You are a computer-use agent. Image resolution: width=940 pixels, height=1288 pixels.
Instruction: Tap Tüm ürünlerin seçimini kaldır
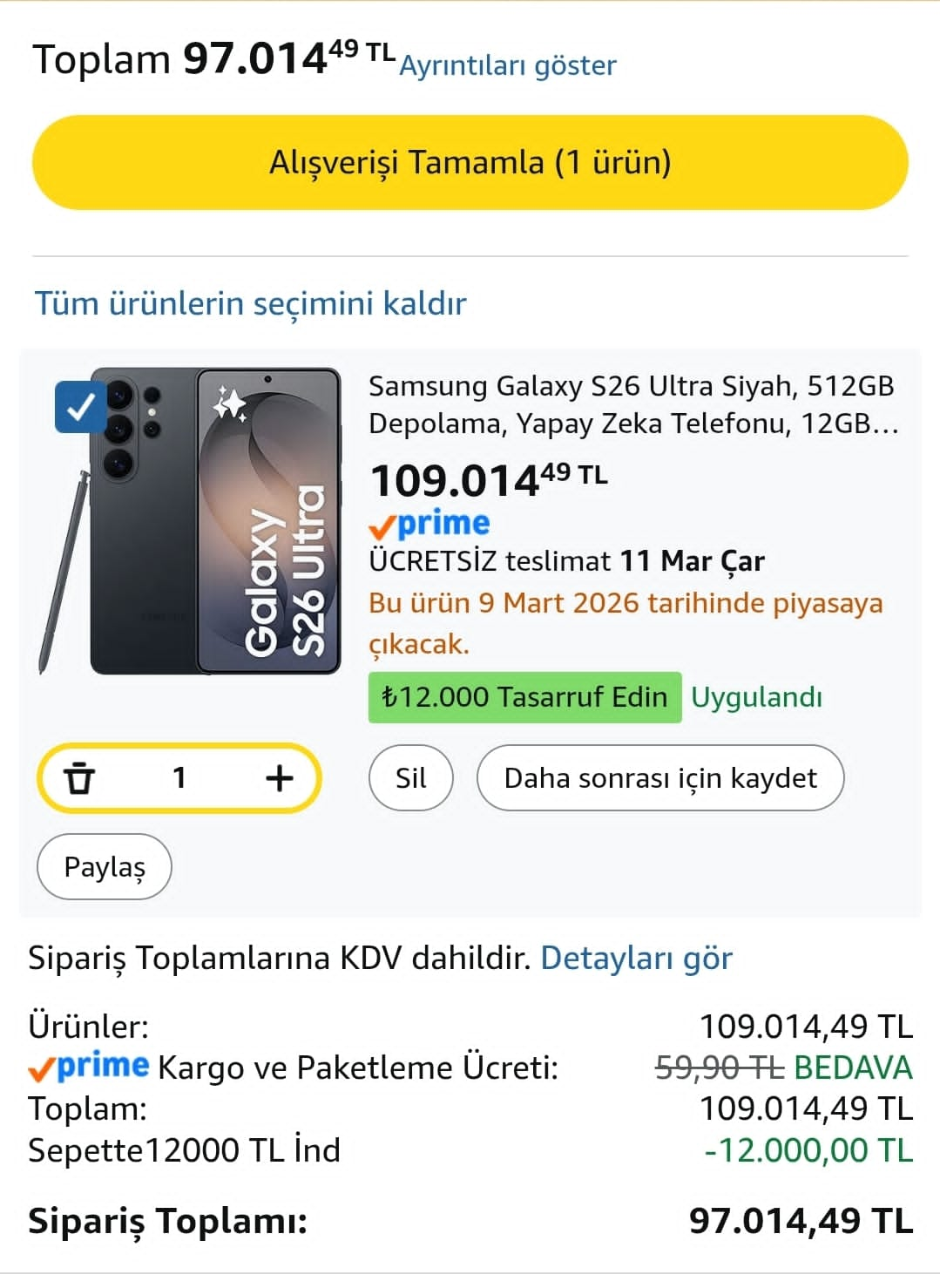click(x=250, y=303)
